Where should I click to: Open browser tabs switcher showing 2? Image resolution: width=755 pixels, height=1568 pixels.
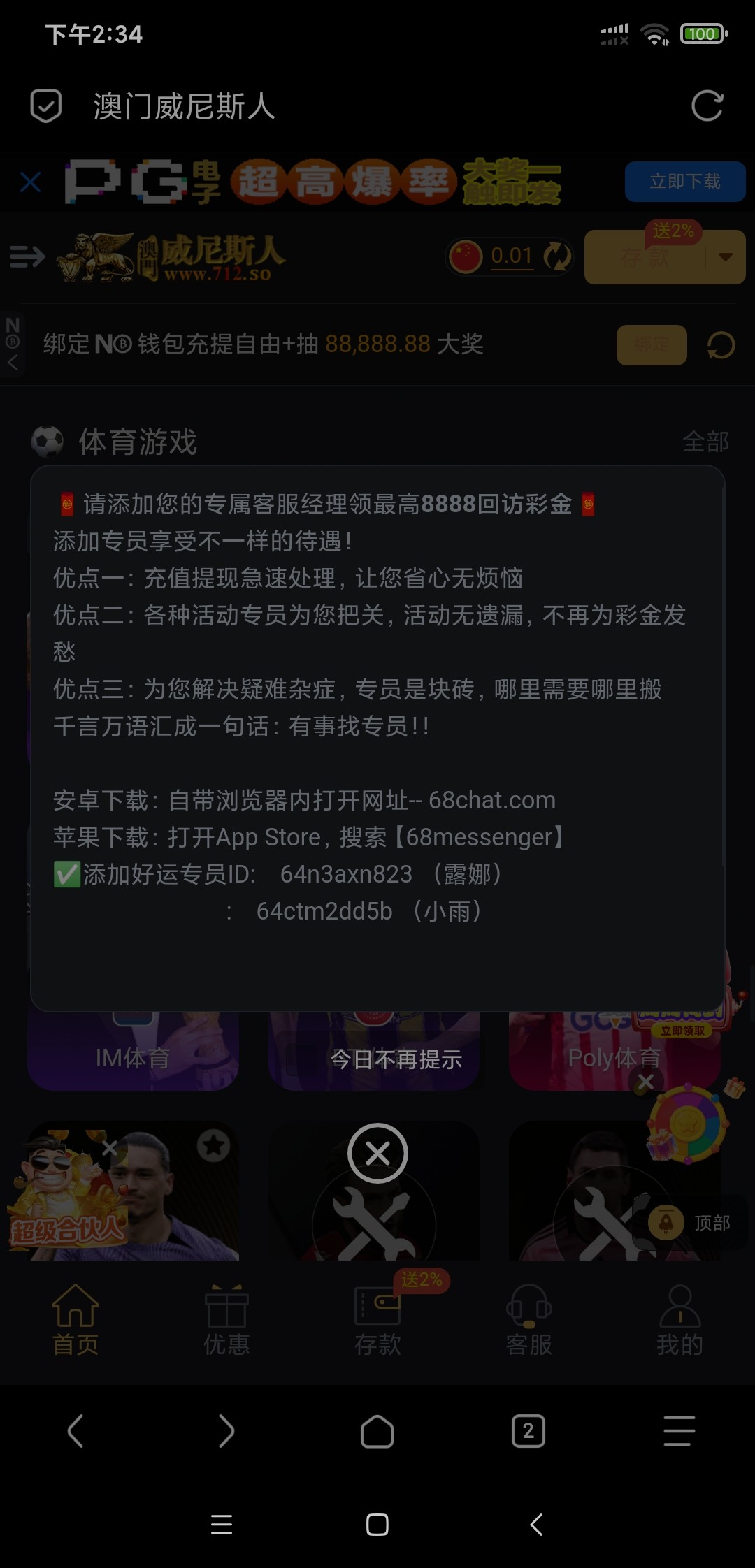pyautogui.click(x=528, y=1431)
